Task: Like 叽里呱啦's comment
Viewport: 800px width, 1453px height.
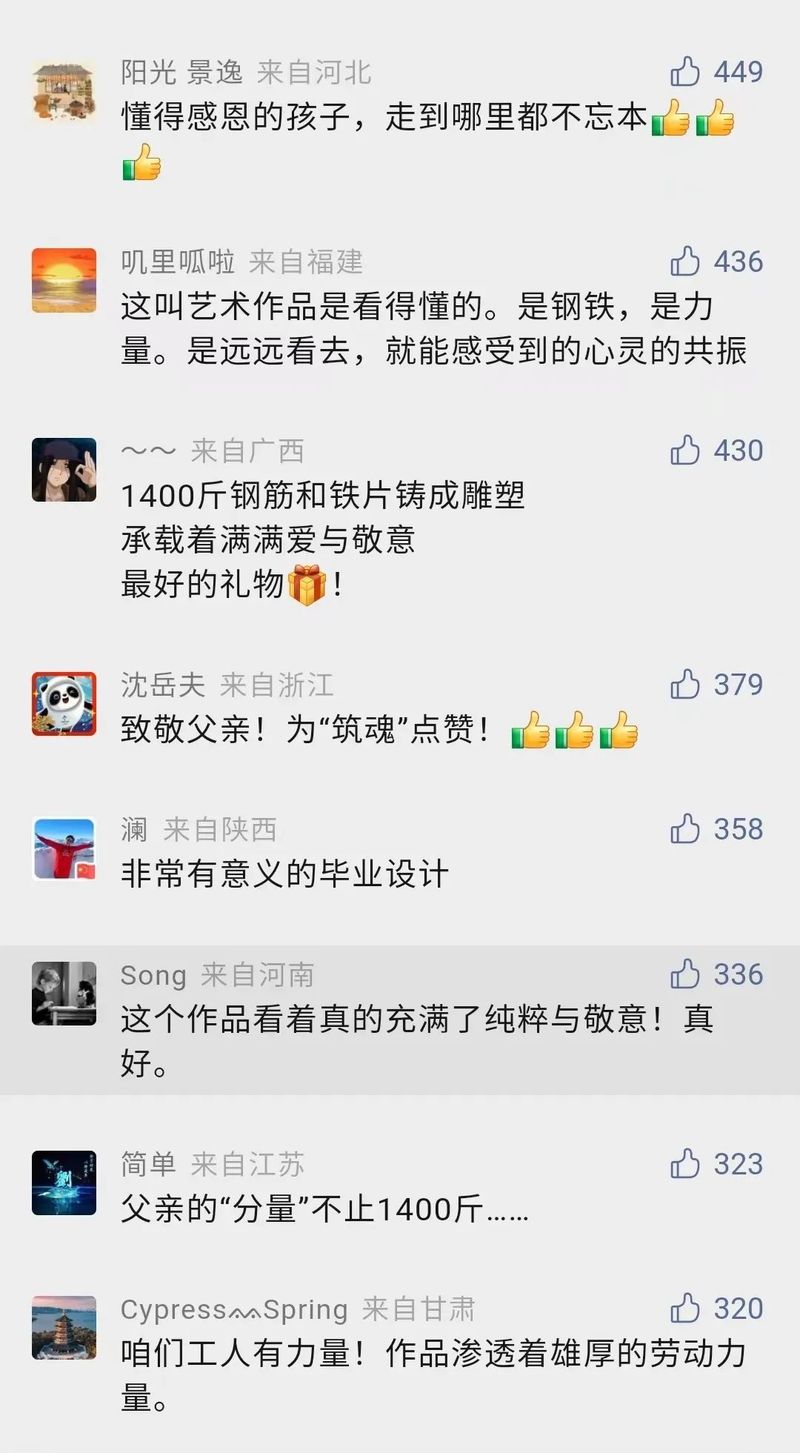Action: (x=685, y=262)
